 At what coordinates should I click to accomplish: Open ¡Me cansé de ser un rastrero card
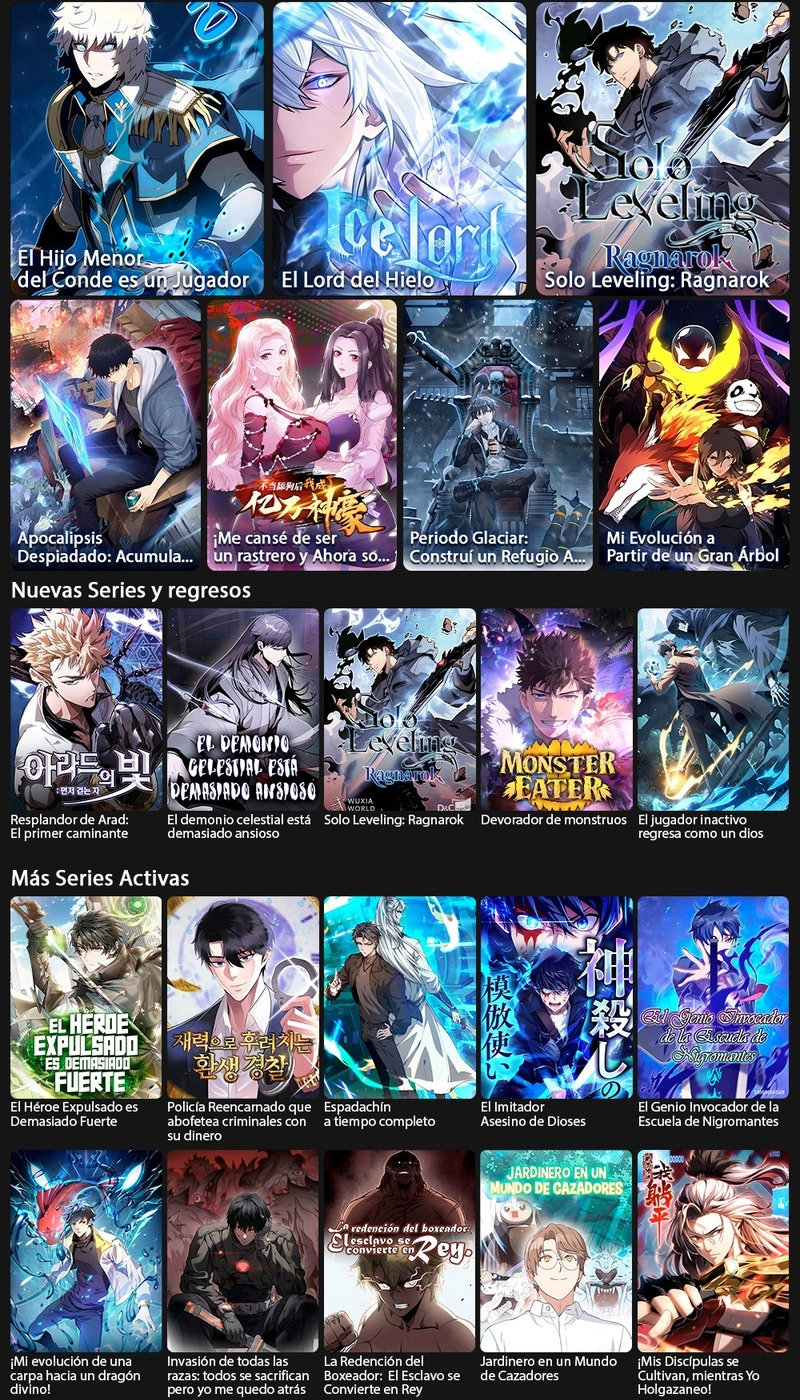click(x=301, y=434)
